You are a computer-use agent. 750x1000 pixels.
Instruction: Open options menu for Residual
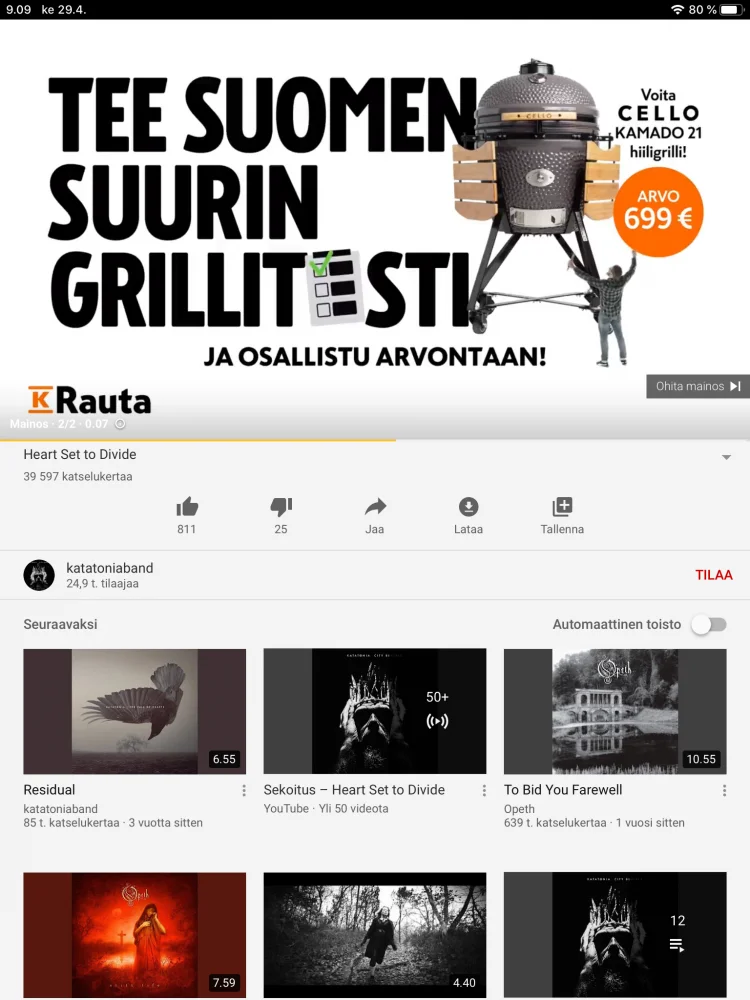244,791
